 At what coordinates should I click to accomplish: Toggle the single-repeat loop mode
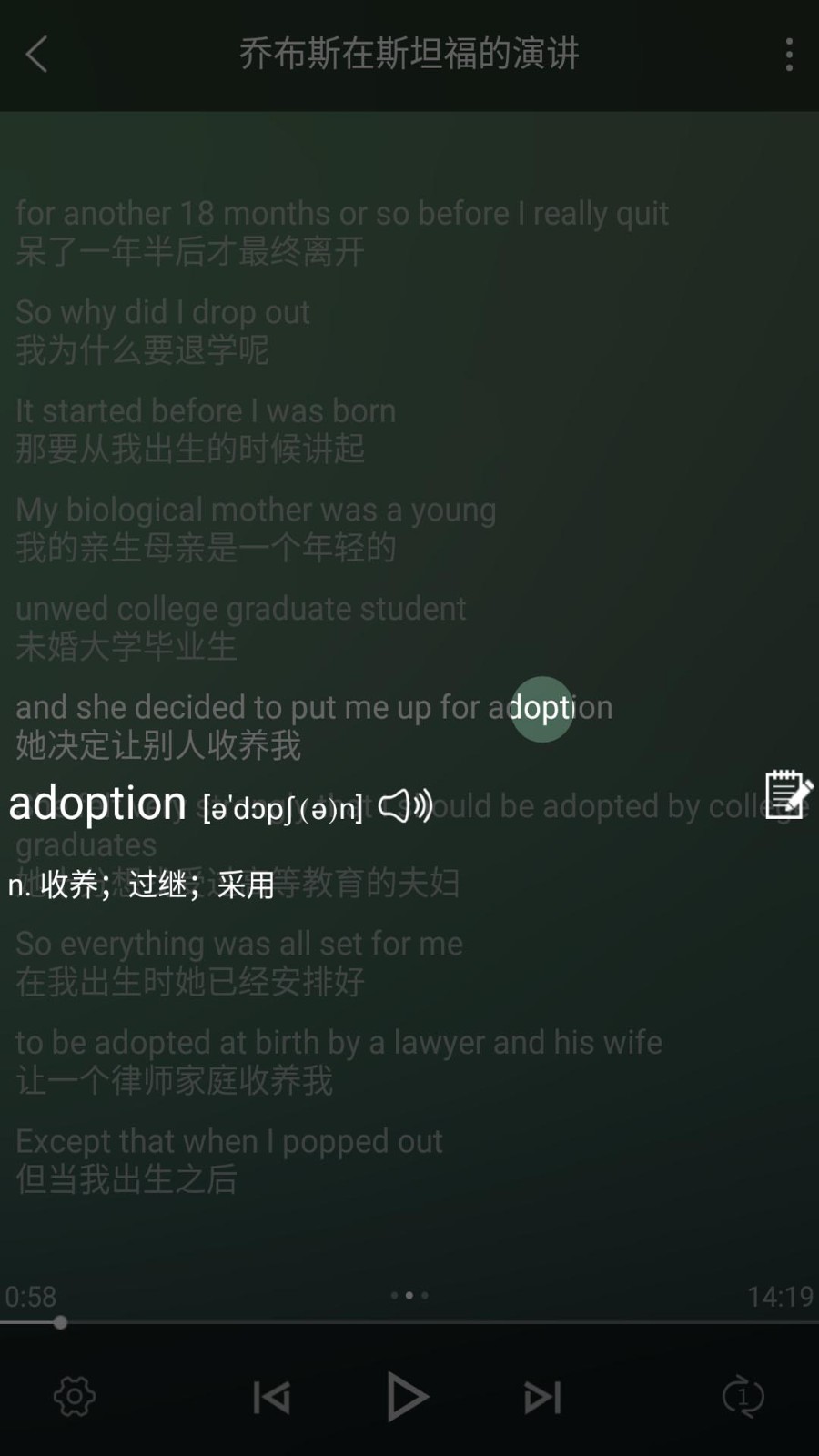coord(743,1397)
